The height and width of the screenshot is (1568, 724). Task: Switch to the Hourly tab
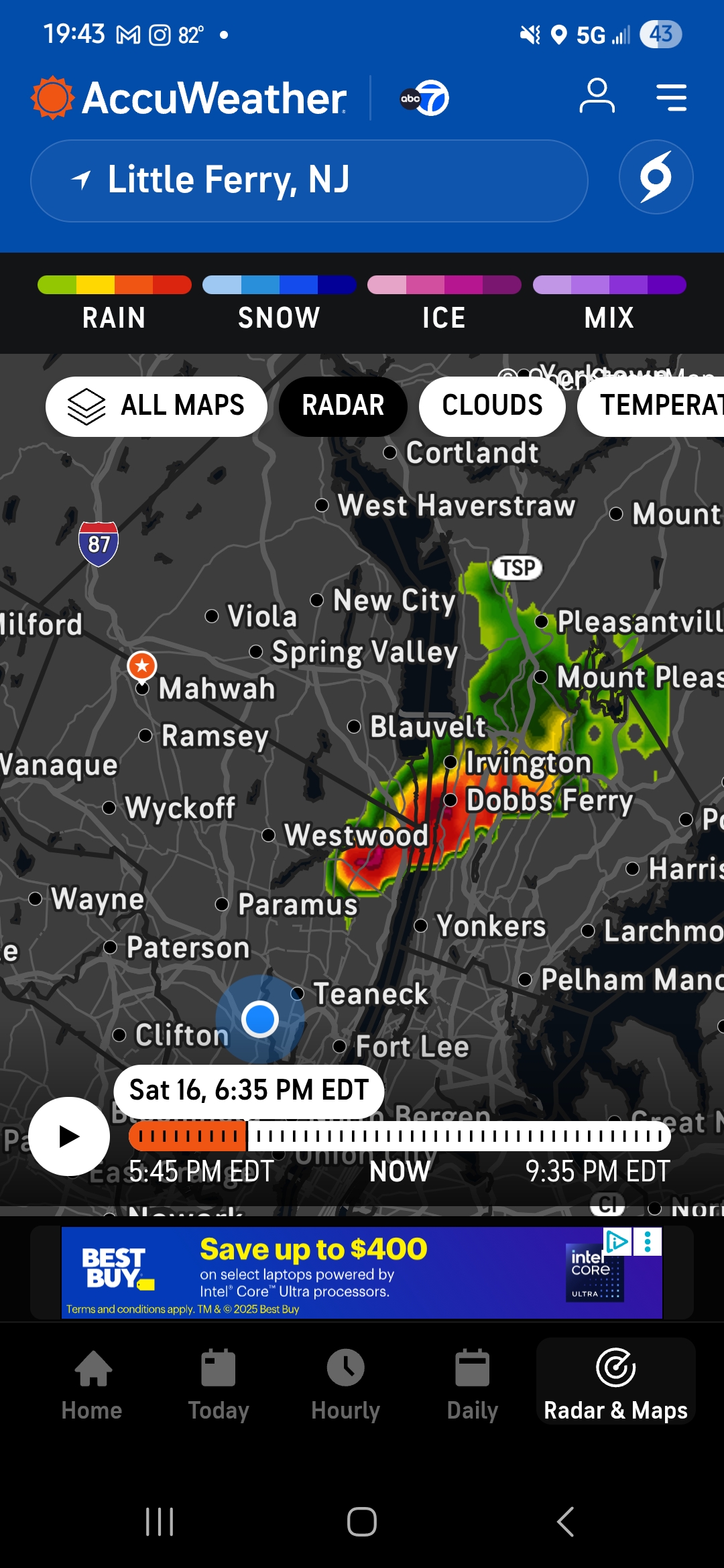point(345,1384)
